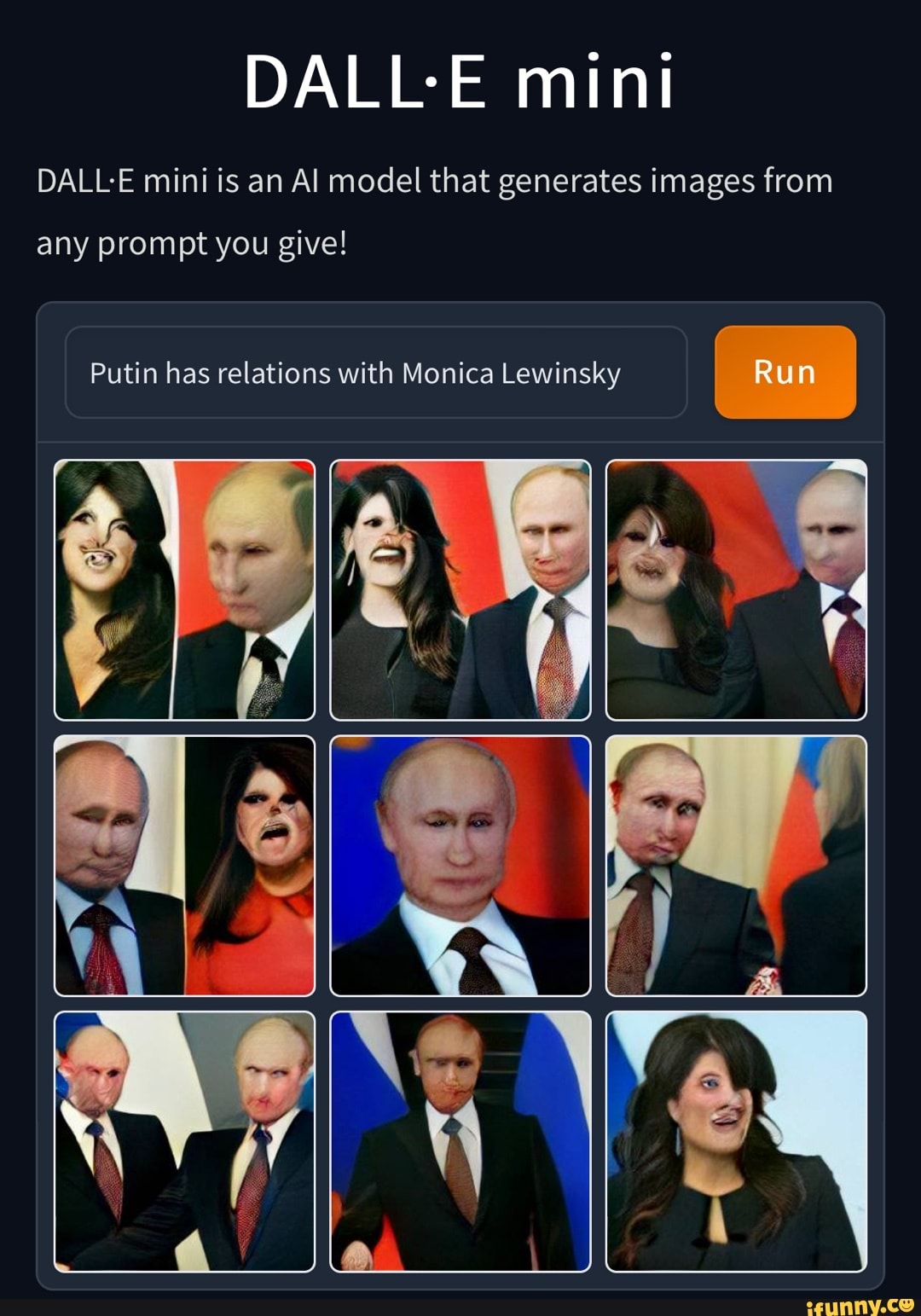This screenshot has width=921, height=1316.
Task: Open the generated image of two suited men
Action: pos(184,1141)
